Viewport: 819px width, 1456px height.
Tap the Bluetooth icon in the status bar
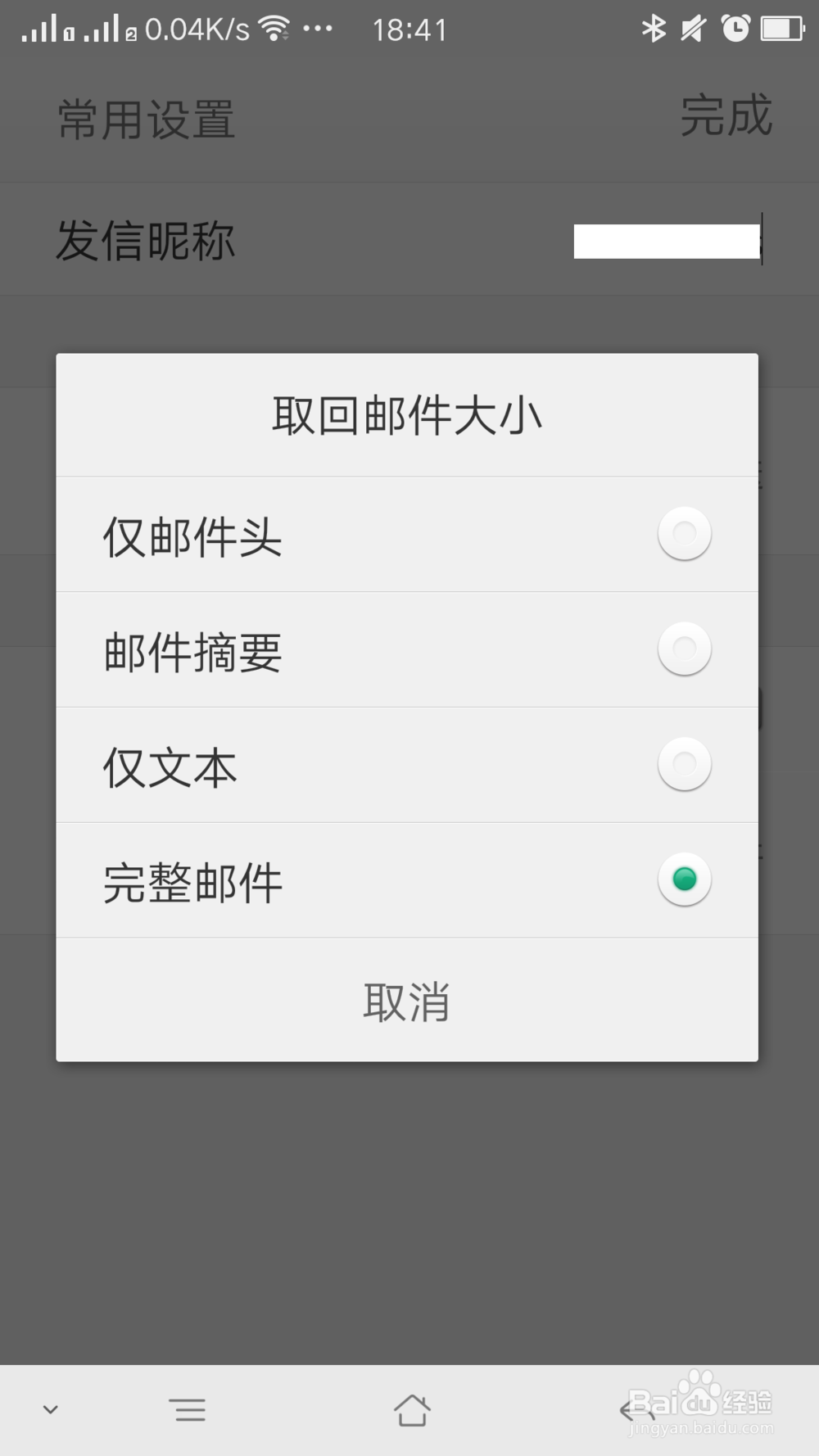(x=654, y=27)
